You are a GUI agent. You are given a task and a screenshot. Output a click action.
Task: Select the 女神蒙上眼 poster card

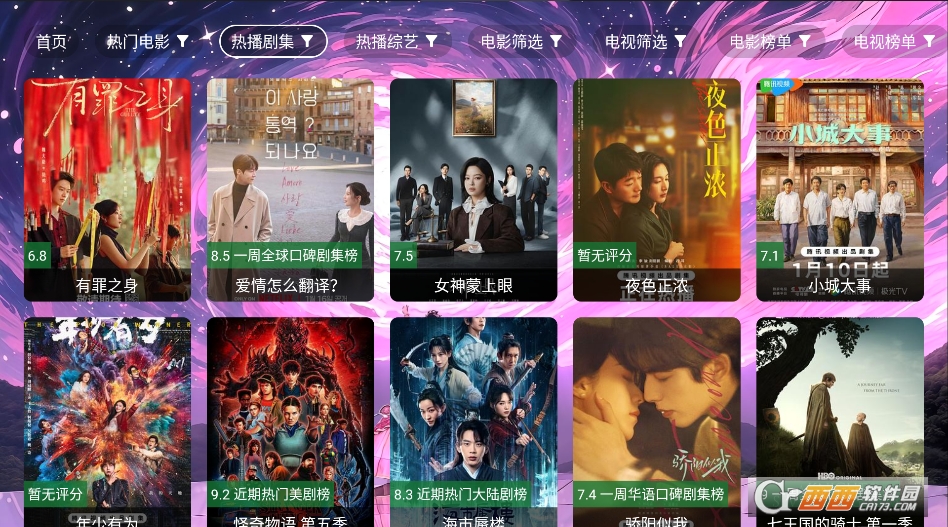[x=473, y=190]
